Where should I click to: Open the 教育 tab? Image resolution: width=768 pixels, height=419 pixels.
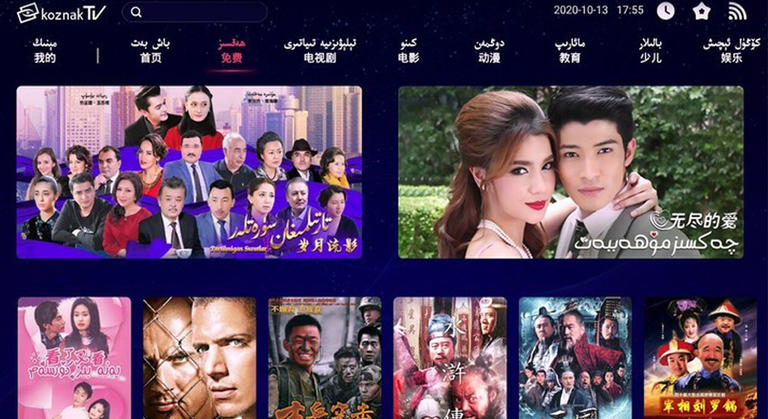570,51
